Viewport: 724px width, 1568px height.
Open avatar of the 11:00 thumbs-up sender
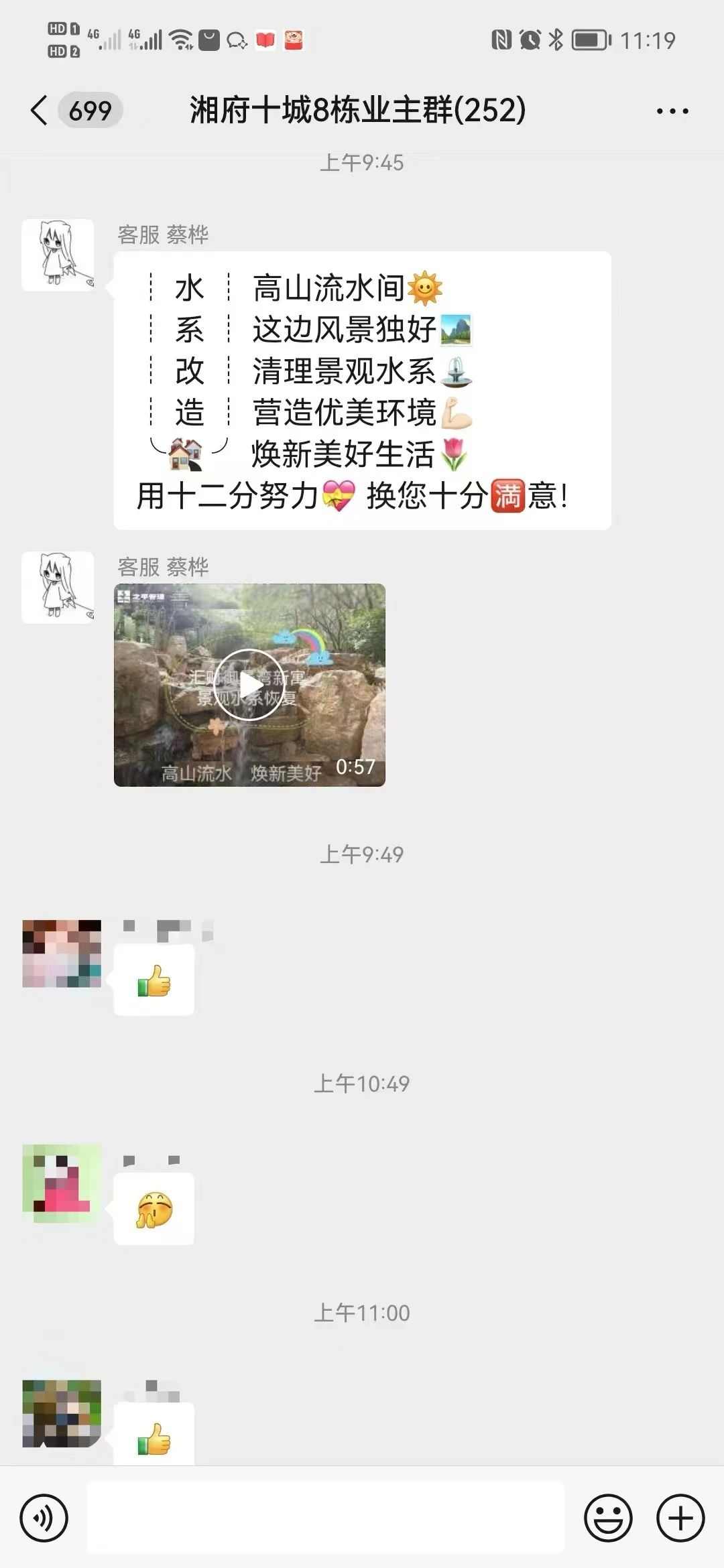[x=62, y=1413]
